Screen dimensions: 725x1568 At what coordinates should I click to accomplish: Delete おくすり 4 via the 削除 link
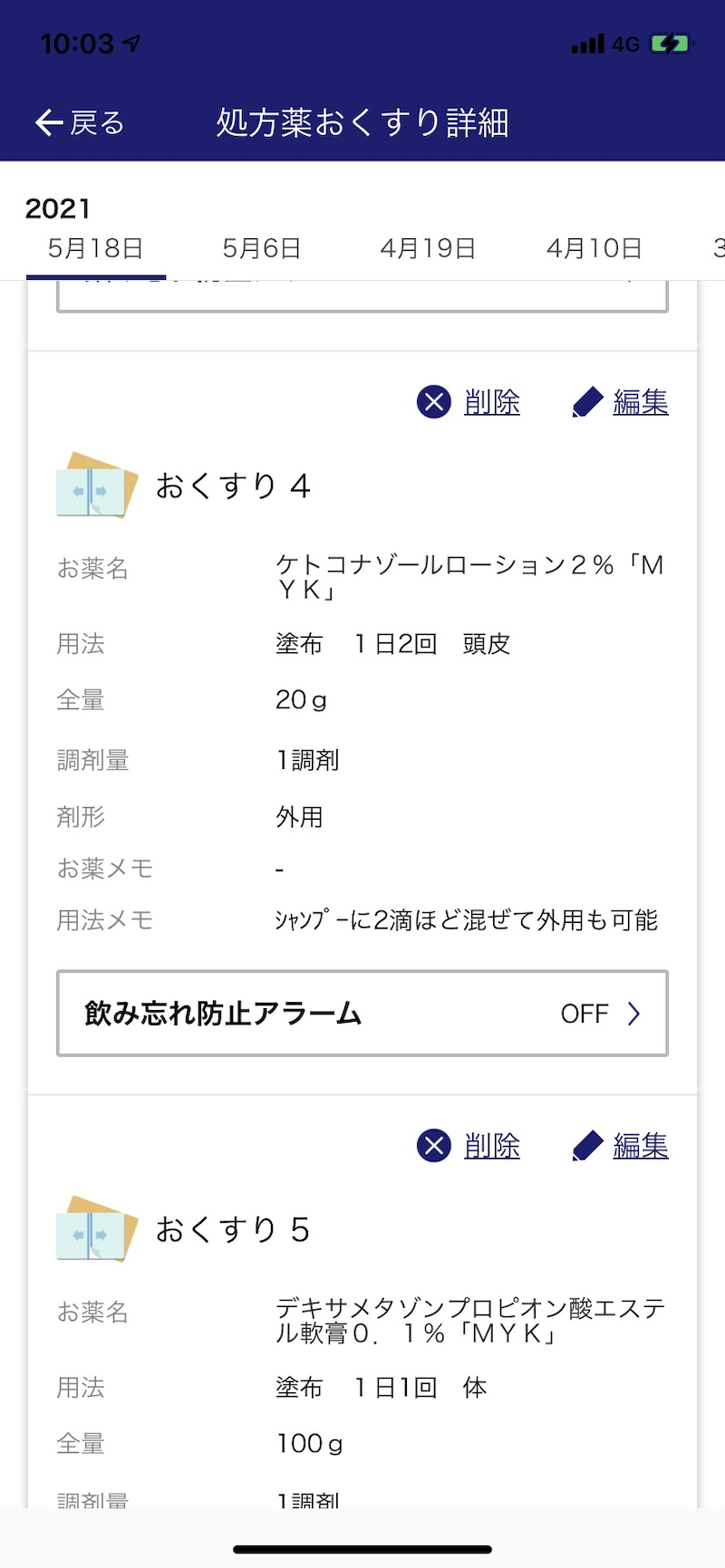click(x=469, y=401)
